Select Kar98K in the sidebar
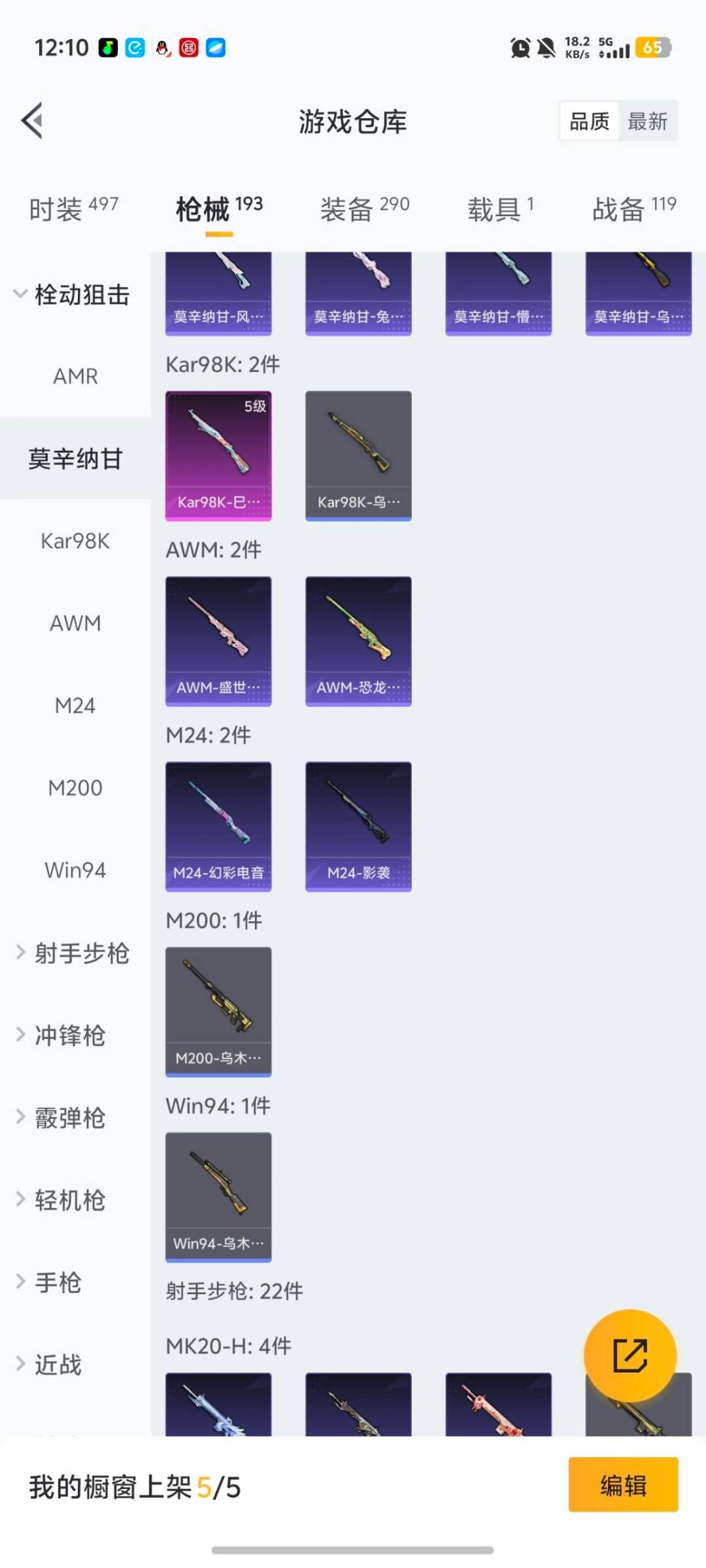 click(x=75, y=541)
